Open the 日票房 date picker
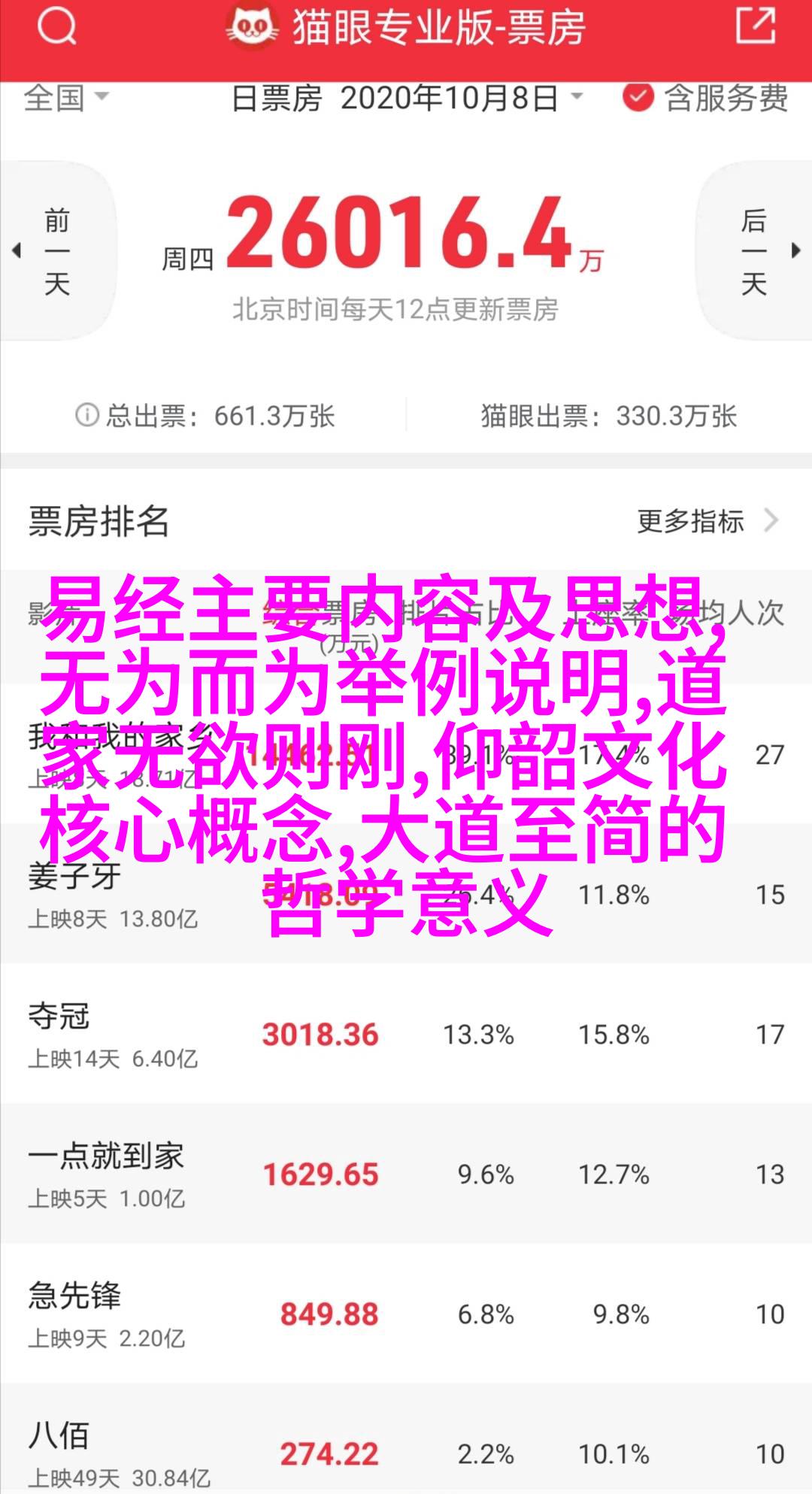The width and height of the screenshot is (812, 1494). tap(406, 98)
